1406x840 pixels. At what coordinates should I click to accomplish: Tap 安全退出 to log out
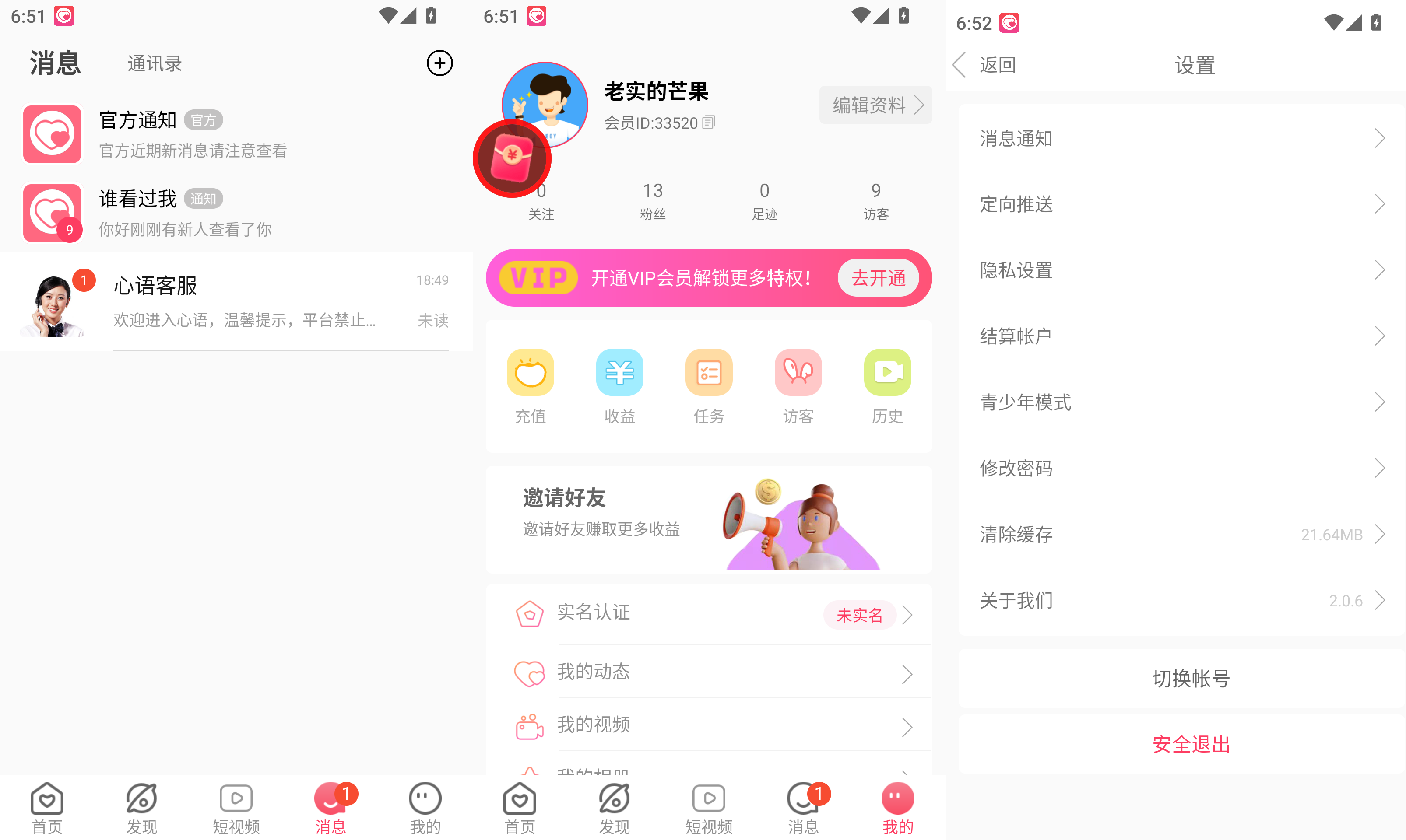pos(1190,744)
